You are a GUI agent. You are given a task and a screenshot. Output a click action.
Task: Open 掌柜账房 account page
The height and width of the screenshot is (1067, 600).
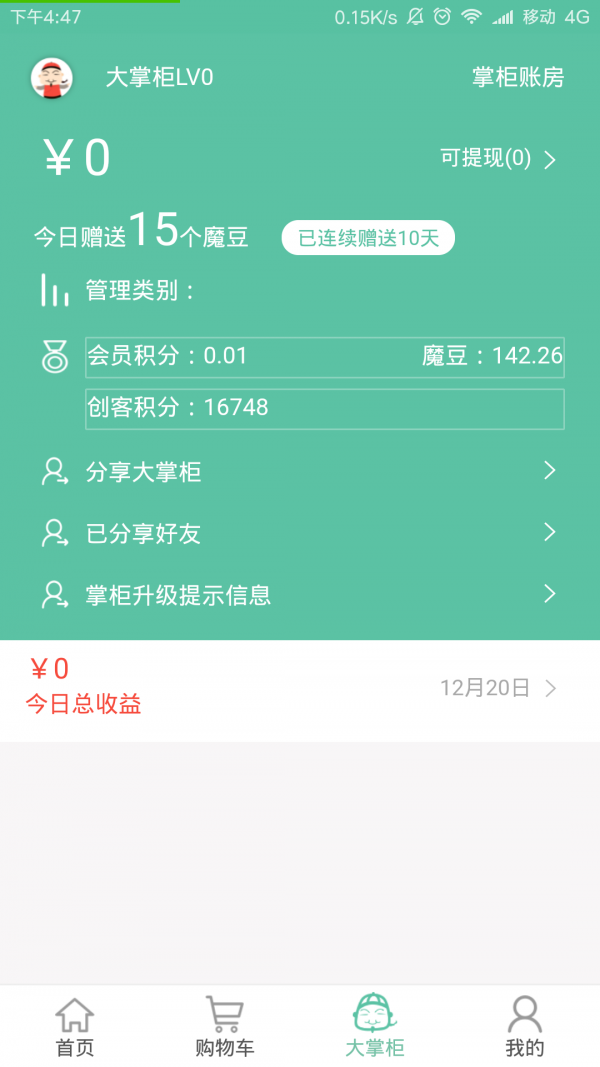coord(517,77)
